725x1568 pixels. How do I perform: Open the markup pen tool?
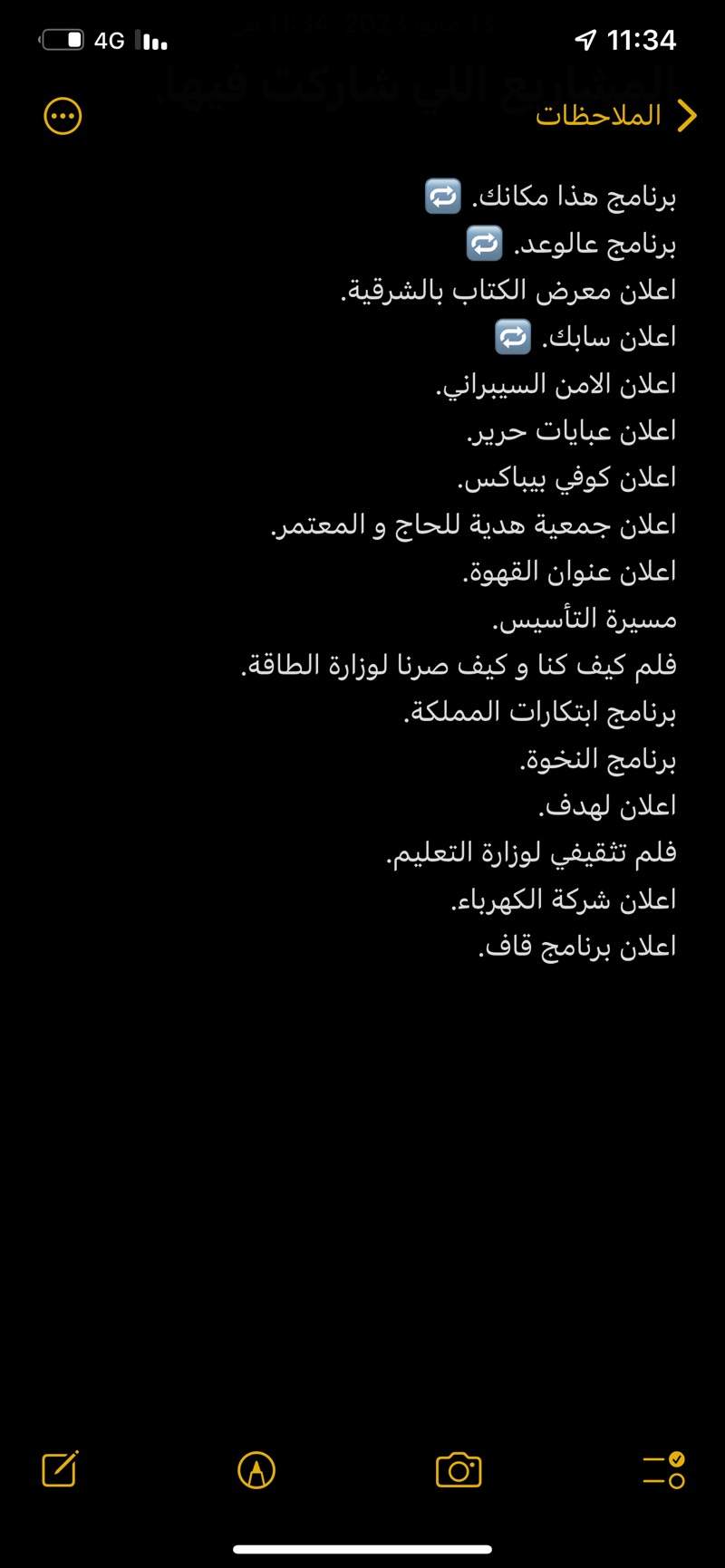click(x=256, y=1469)
